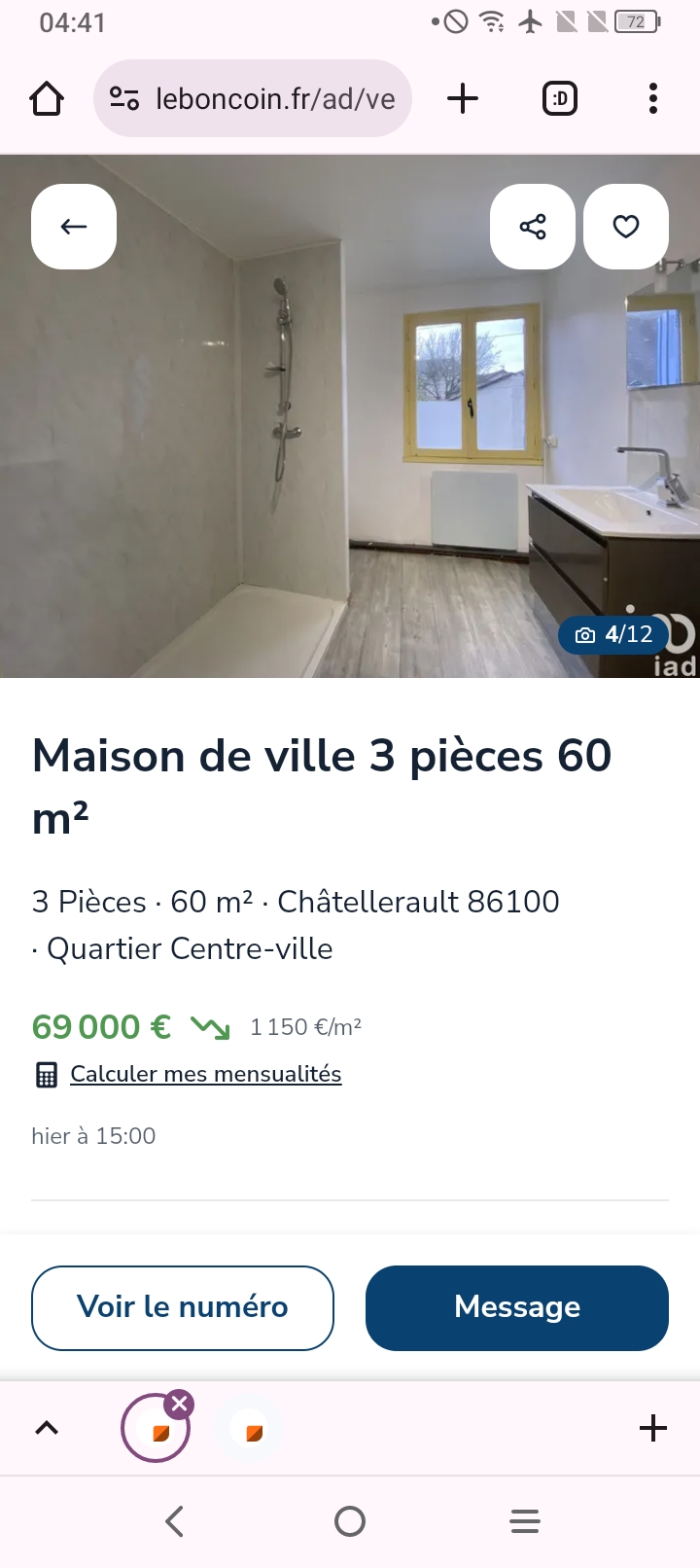Viewport: 700px width, 1568px height.
Task: Switch to the second leboncoin tab
Action: pyautogui.click(x=254, y=1430)
